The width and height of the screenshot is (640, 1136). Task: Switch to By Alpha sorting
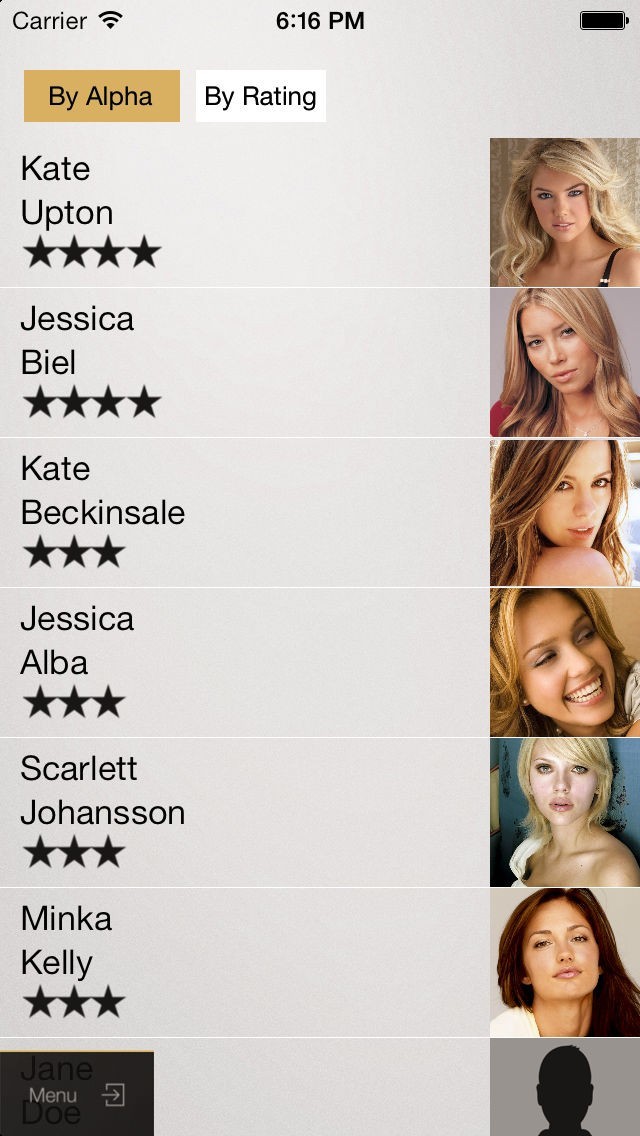coord(101,96)
